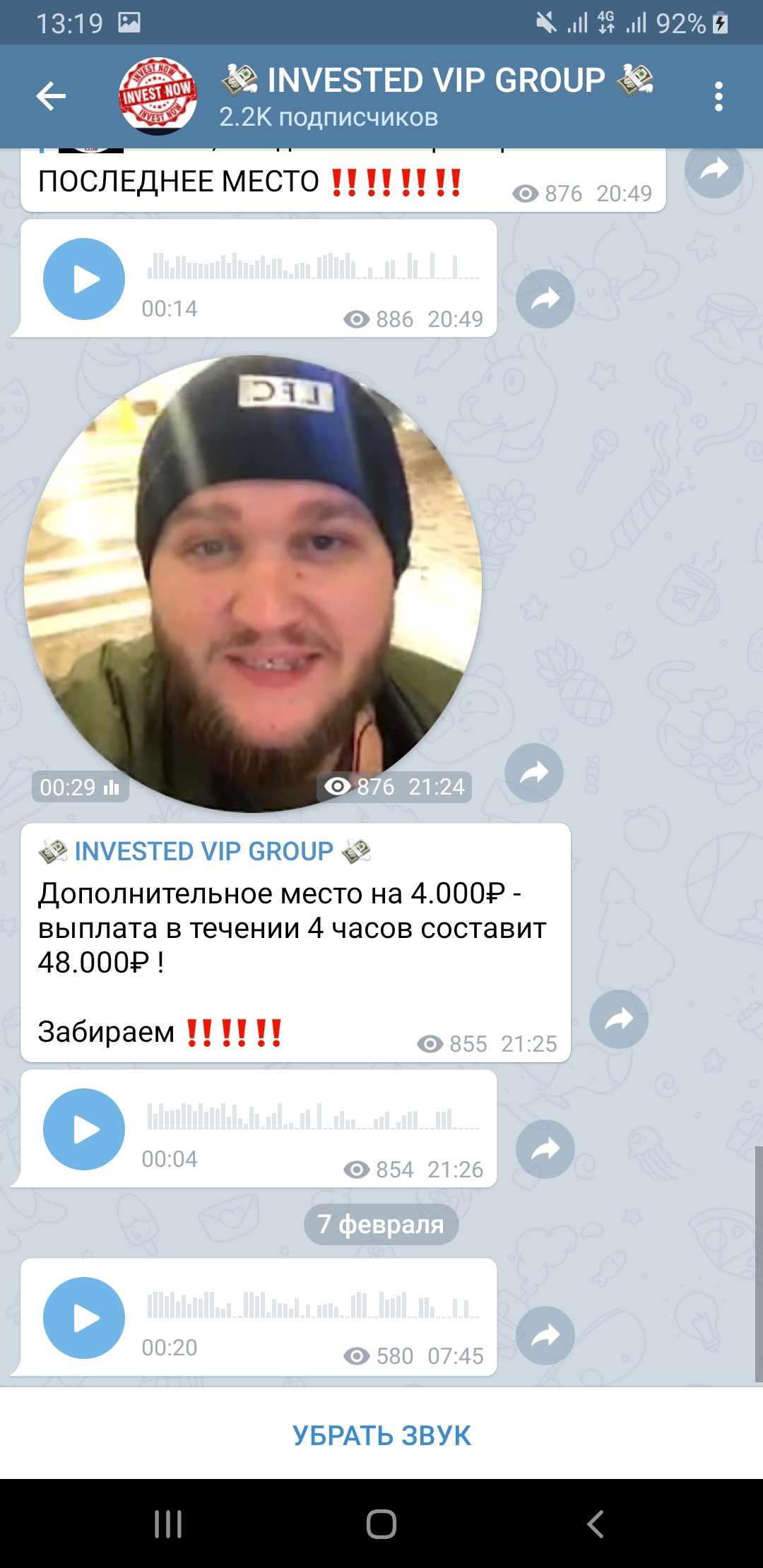Image resolution: width=763 pixels, height=1568 pixels.
Task: Open the channel overflow menu
Action: [x=718, y=96]
